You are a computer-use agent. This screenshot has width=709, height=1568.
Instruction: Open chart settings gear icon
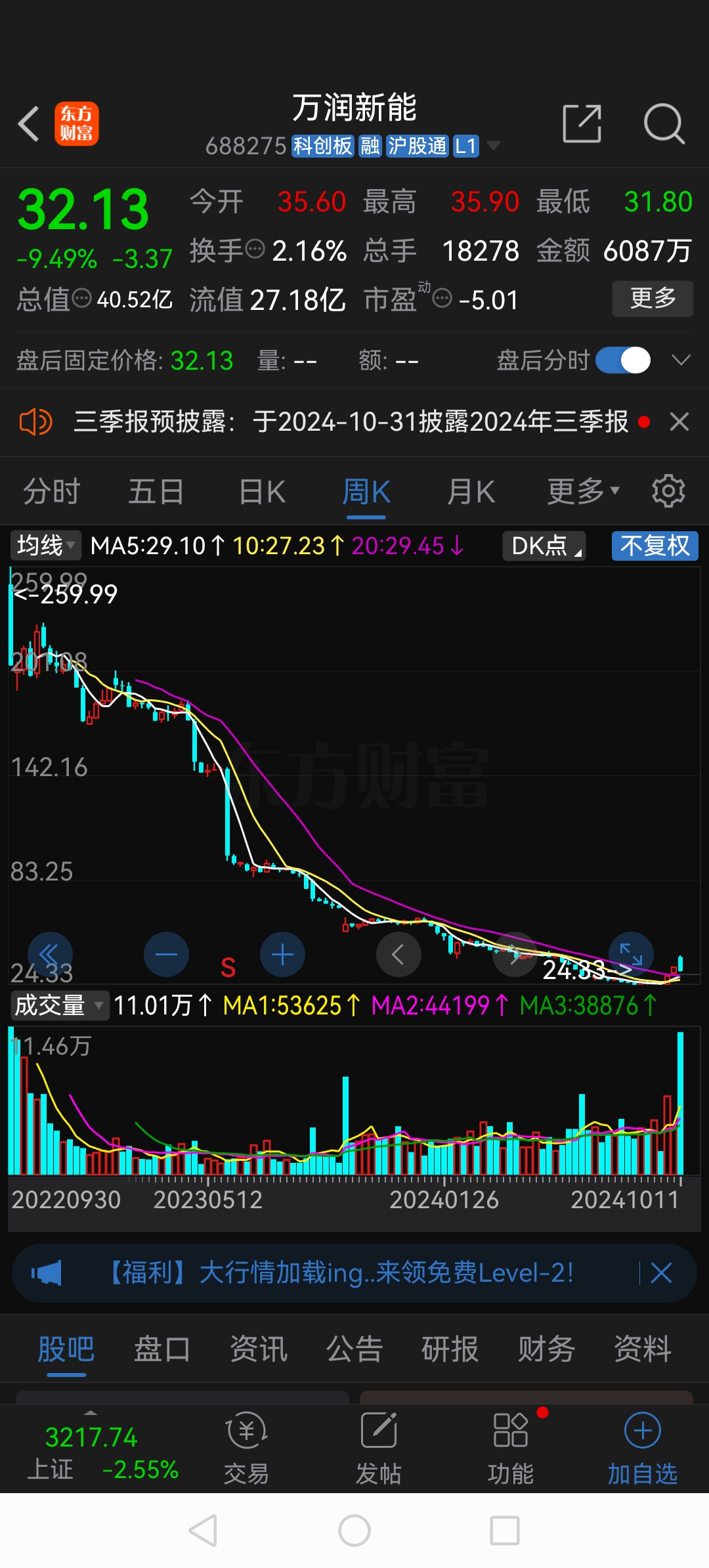point(669,490)
